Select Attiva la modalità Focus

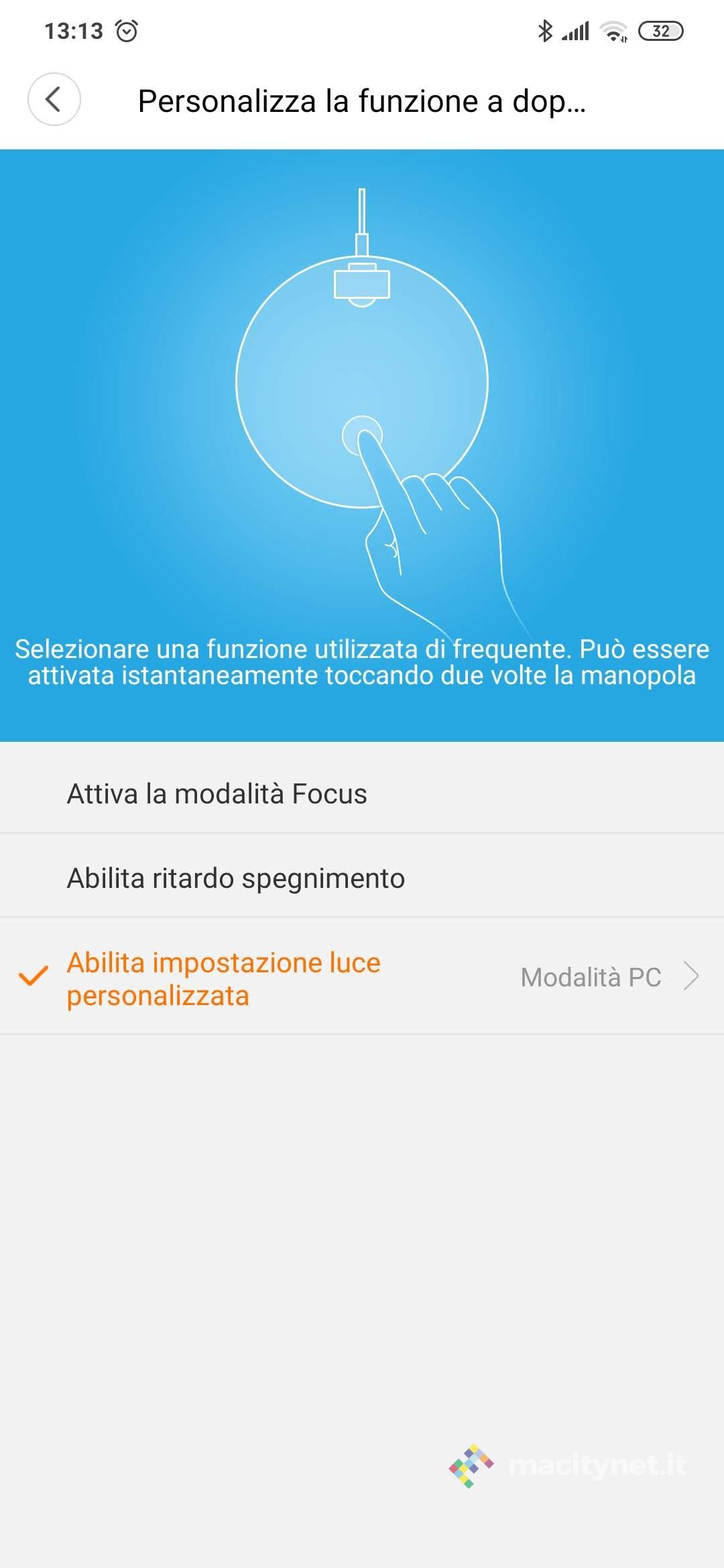pyautogui.click(x=217, y=794)
